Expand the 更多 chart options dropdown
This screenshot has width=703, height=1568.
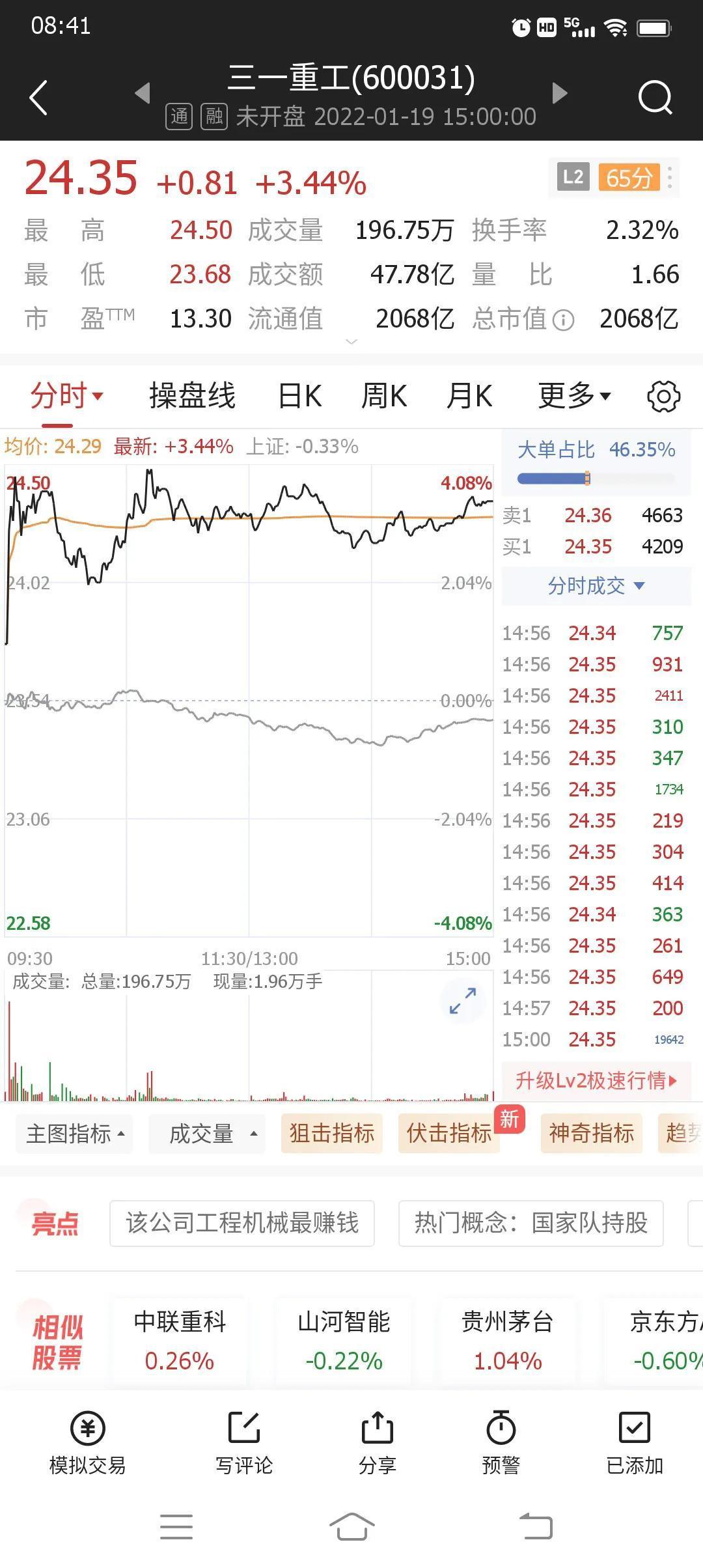(574, 396)
